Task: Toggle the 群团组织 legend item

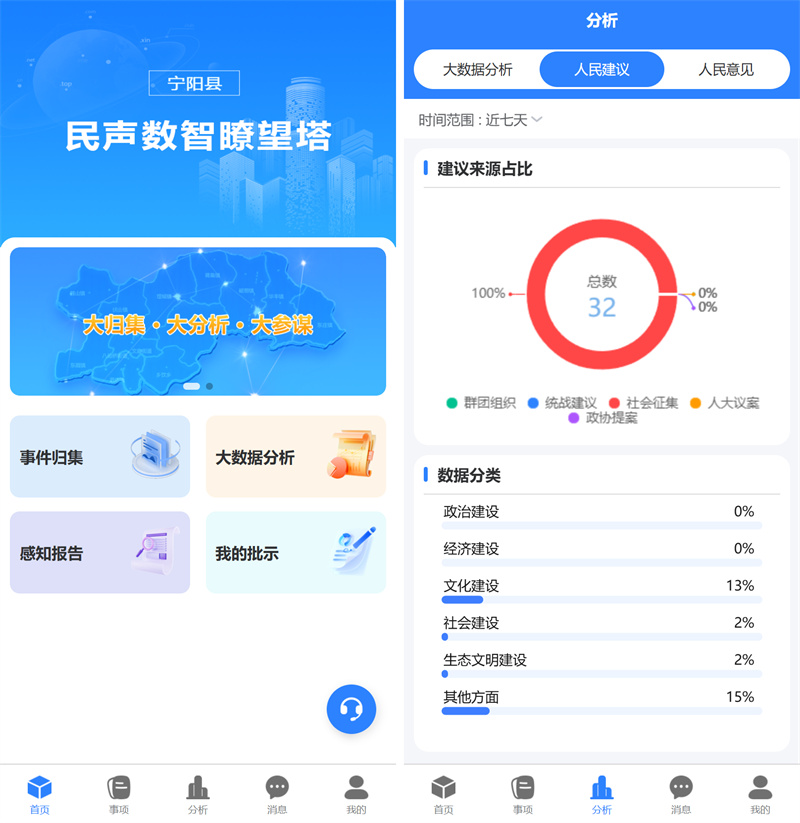Action: pos(481,403)
